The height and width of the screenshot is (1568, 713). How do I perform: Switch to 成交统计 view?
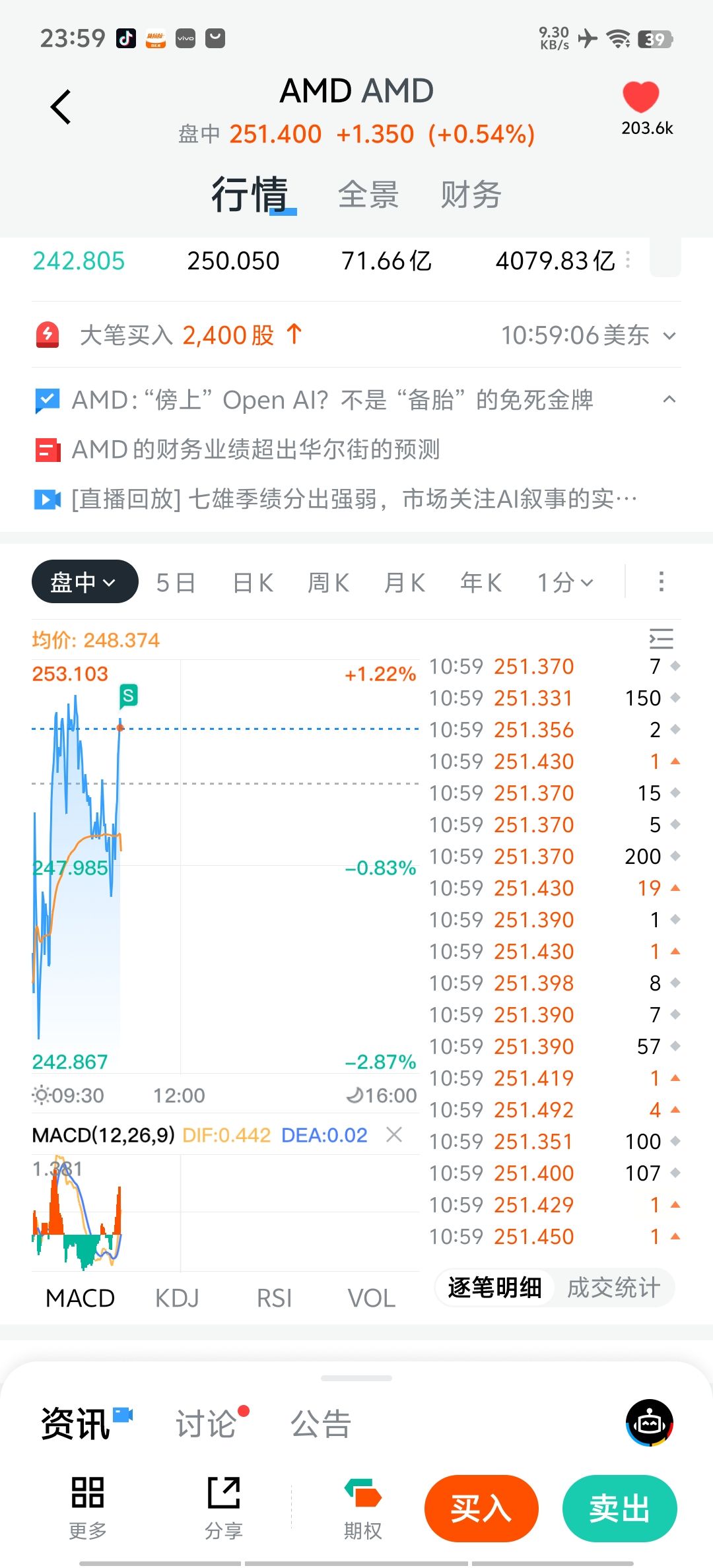613,1288
